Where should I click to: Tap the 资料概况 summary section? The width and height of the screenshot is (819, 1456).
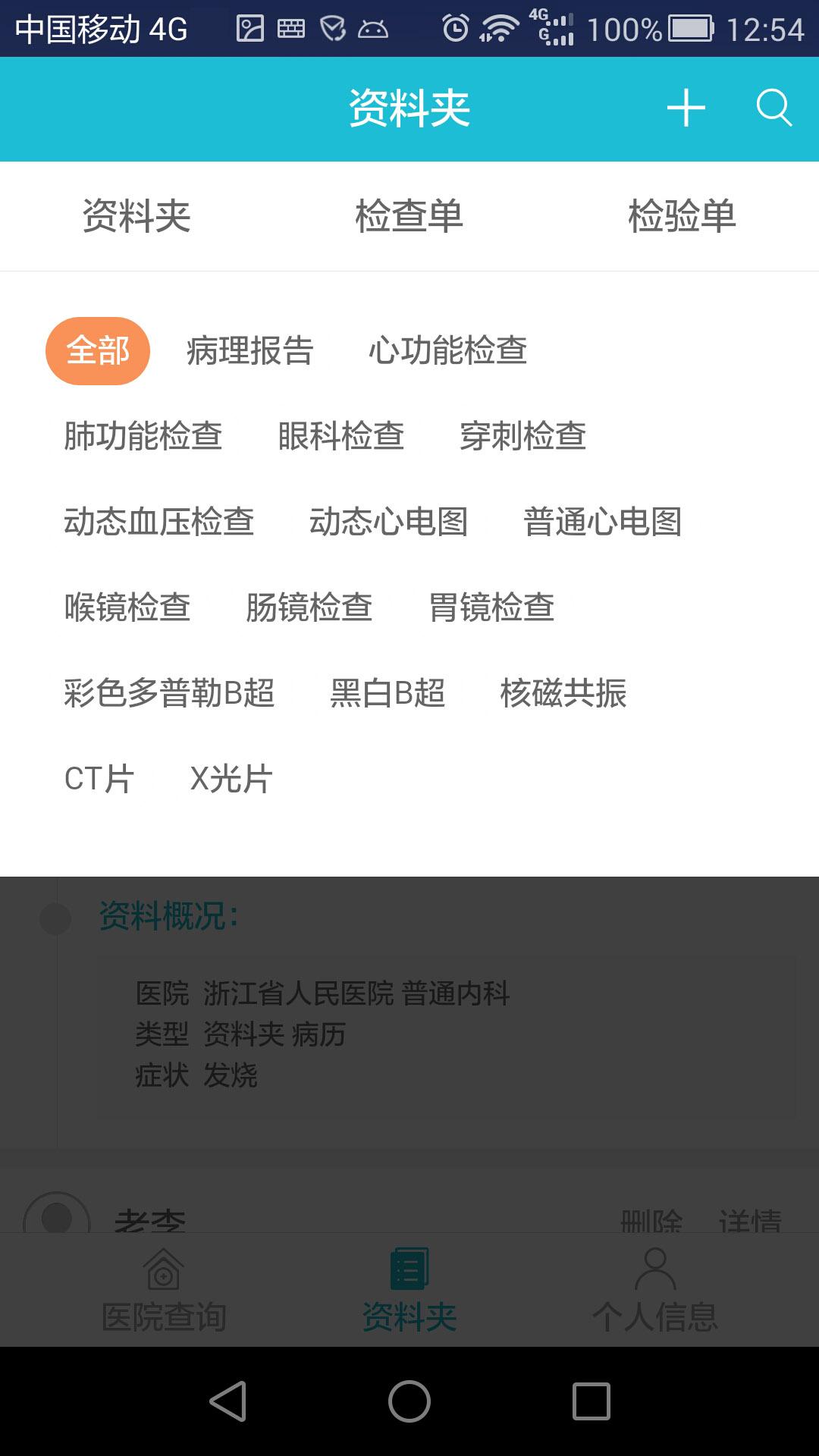[x=168, y=916]
